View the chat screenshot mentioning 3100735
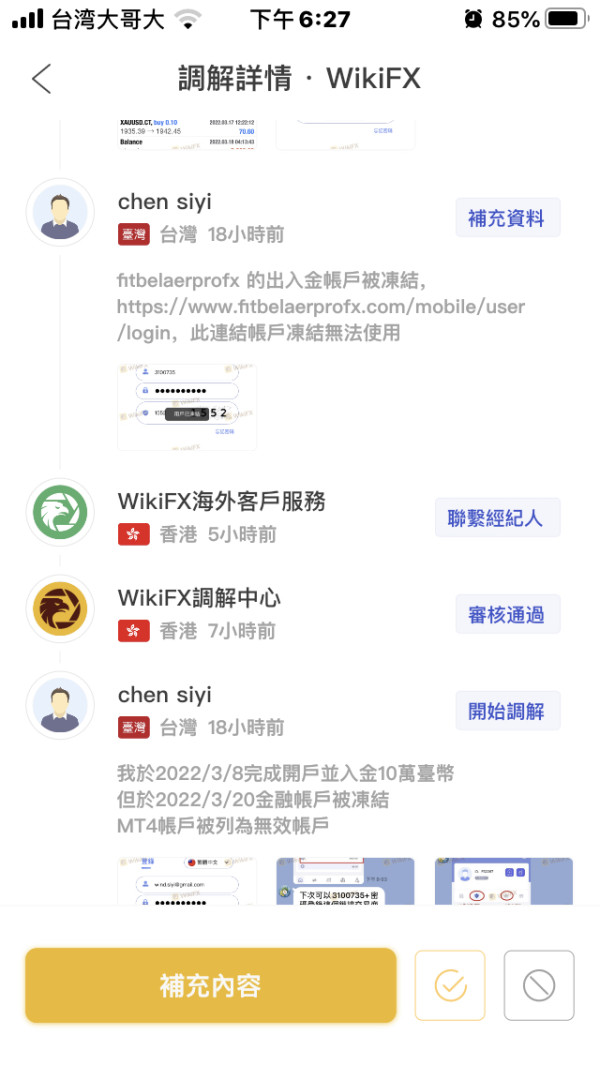This screenshot has width=600, height=1065. coord(345,880)
